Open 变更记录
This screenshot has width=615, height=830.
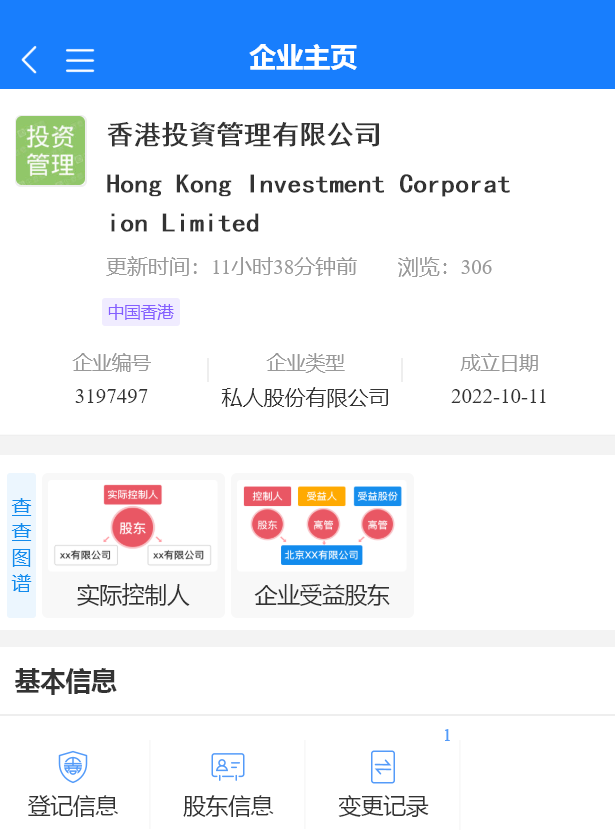pos(383,784)
